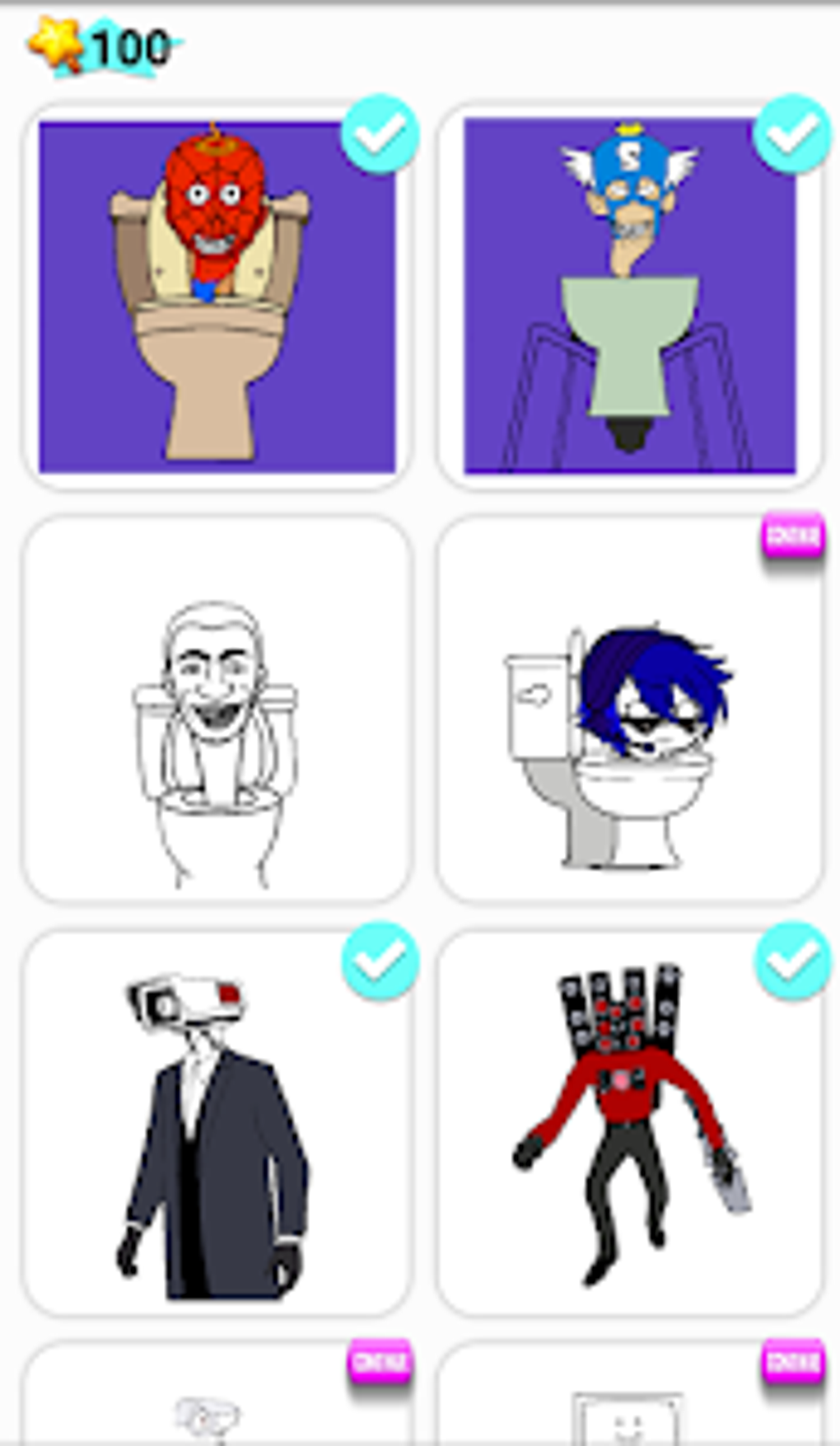Open the blue winged-helmet toilet picture
The width and height of the screenshot is (840, 1446).
tap(630, 297)
